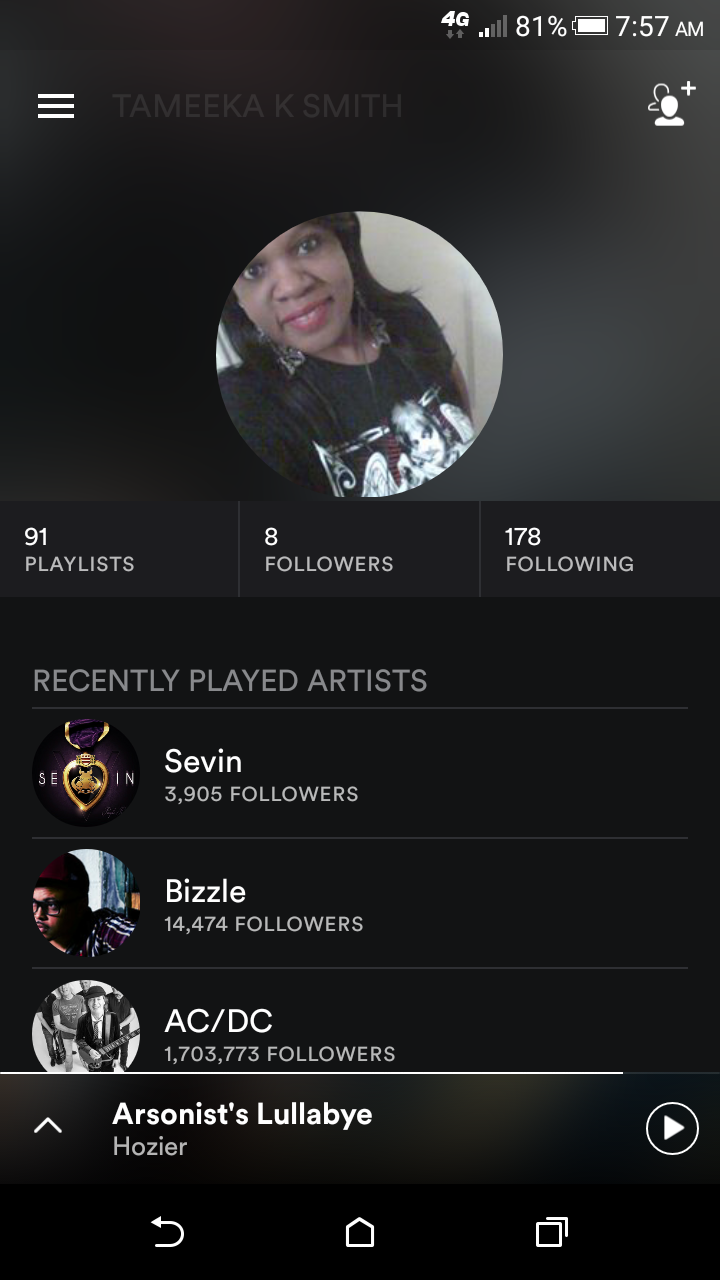Go back with the system back button
720x1280 pixels.
167,1232
